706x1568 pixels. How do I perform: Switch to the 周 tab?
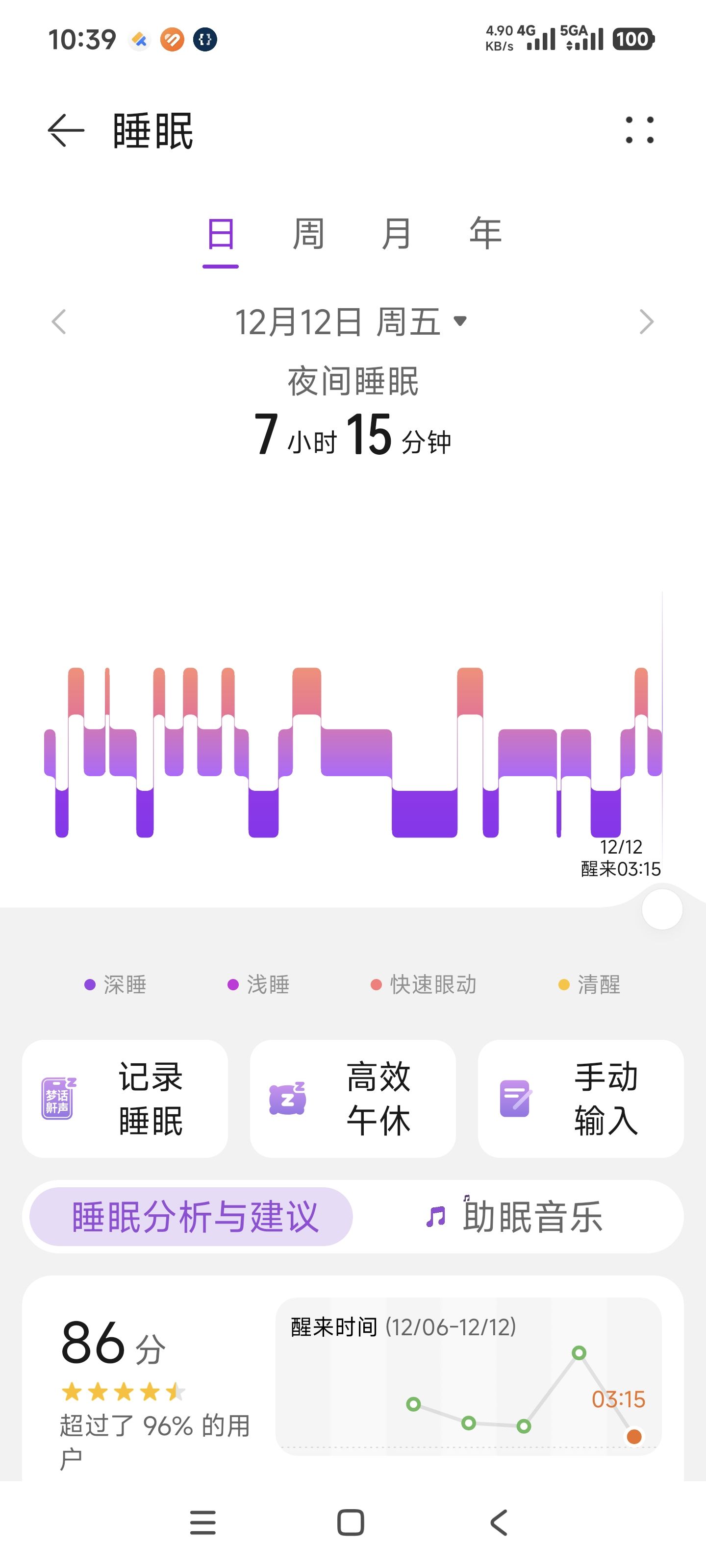click(x=308, y=234)
